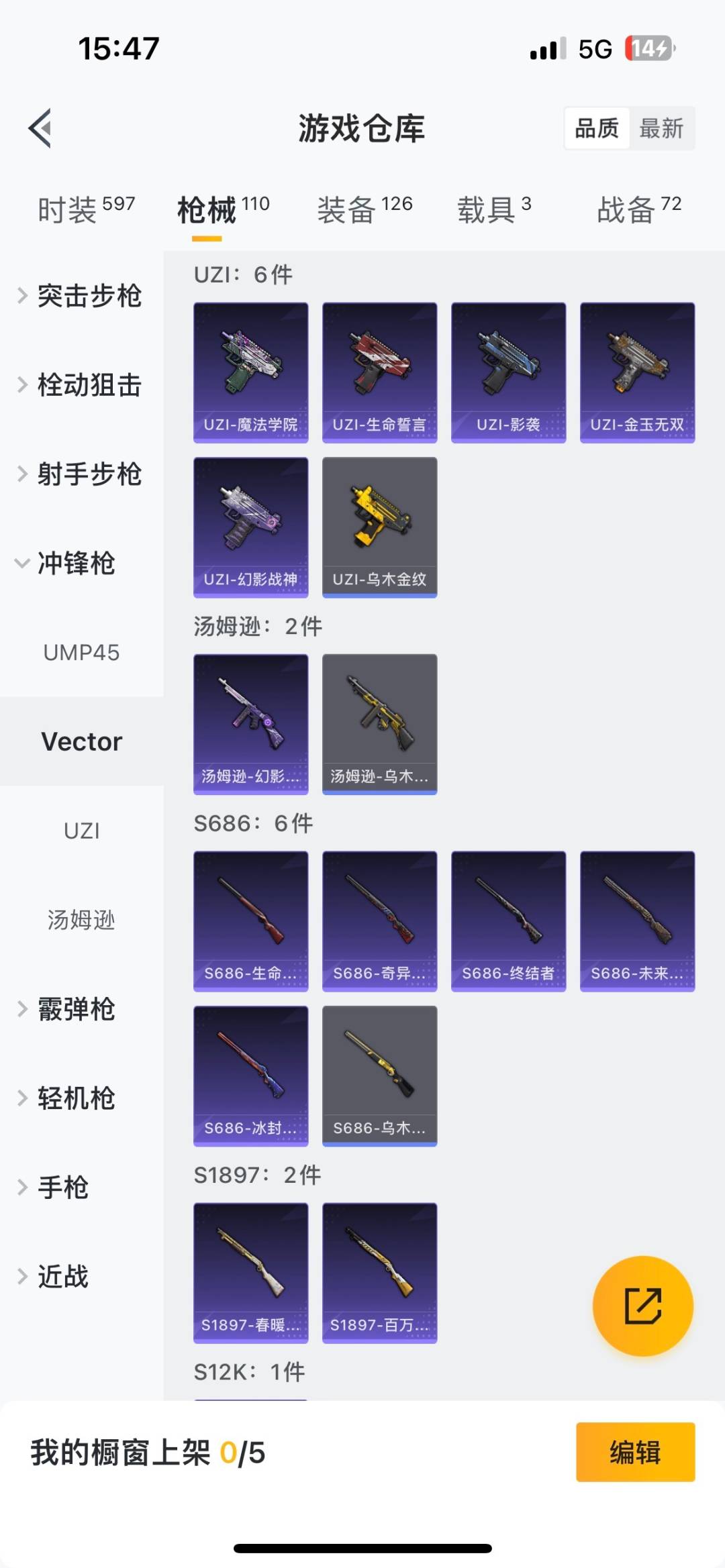725x1568 pixels.
Task: Tap the 编辑 button
Action: [635, 1452]
